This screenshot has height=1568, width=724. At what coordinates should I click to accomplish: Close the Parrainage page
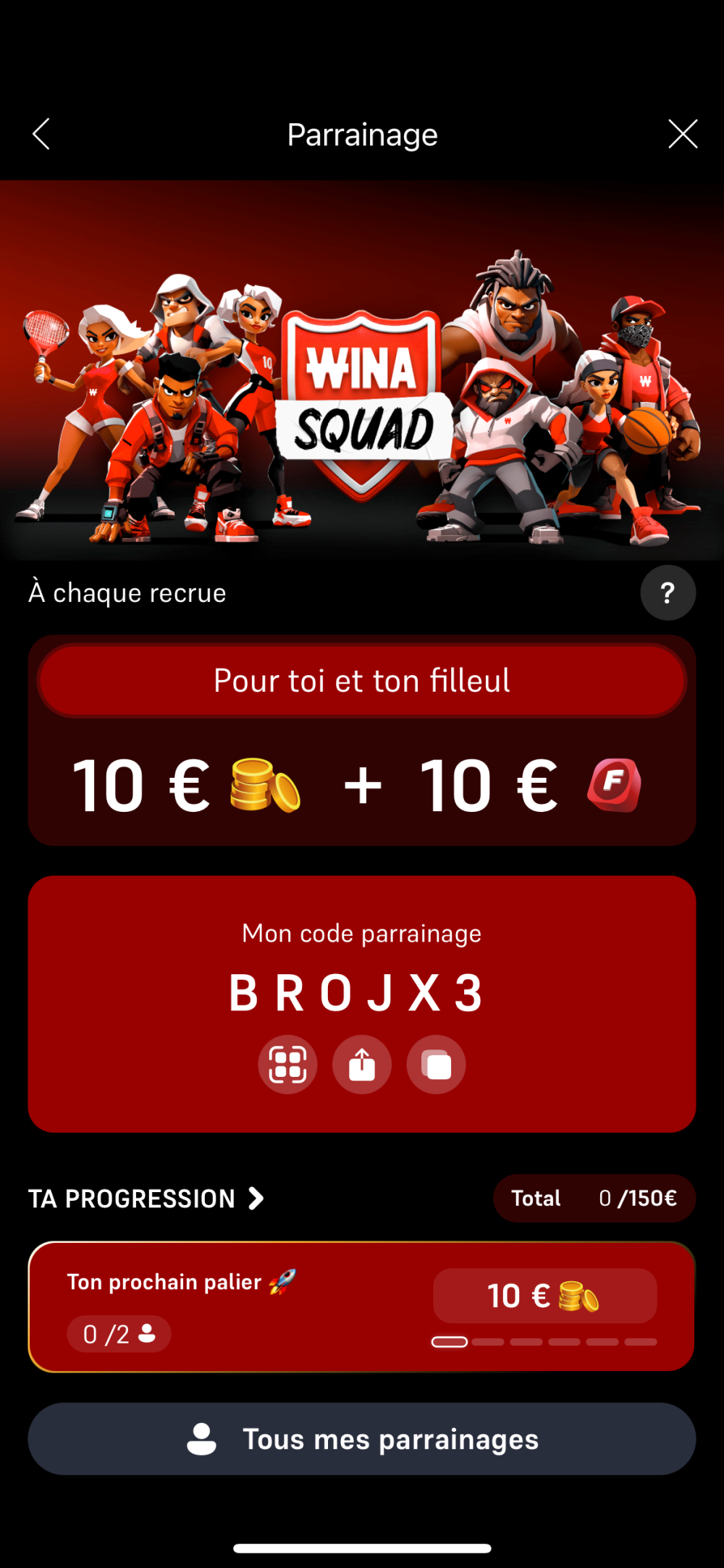pyautogui.click(x=682, y=134)
